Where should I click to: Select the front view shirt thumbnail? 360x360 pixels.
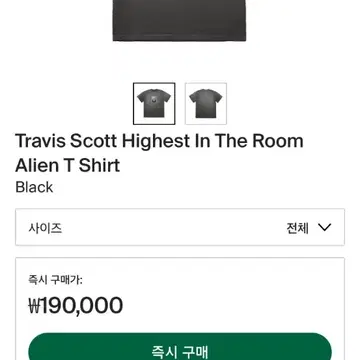pyautogui.click(x=154, y=104)
